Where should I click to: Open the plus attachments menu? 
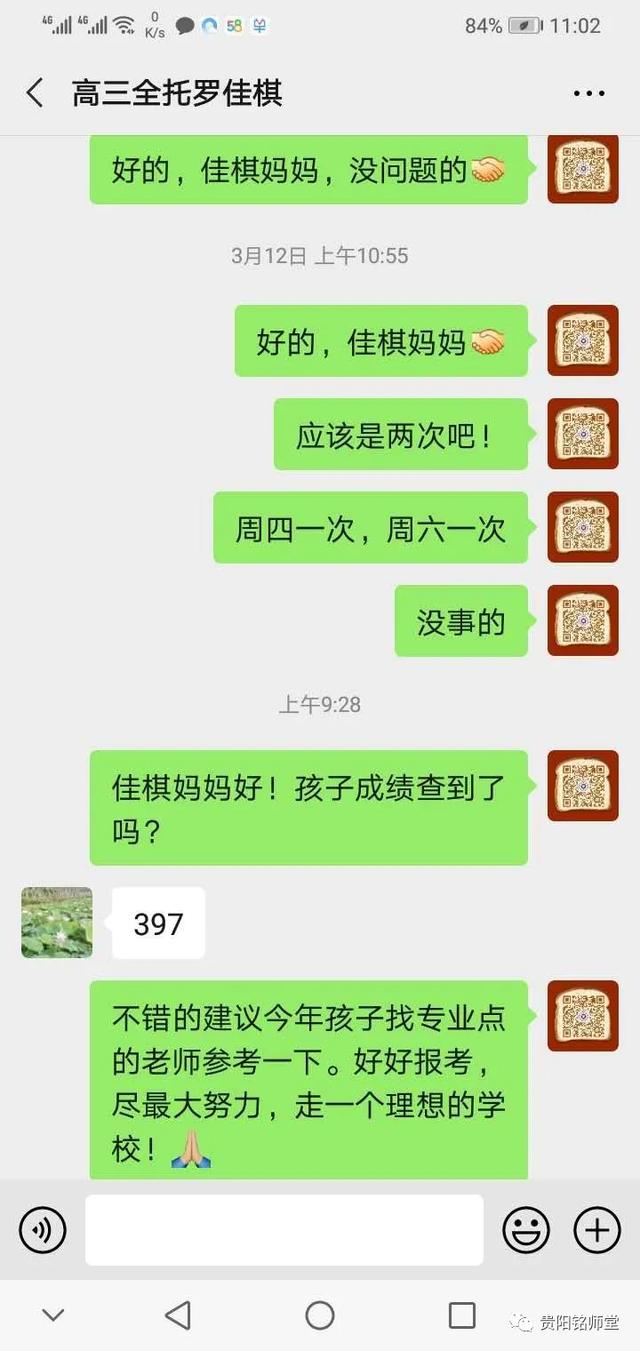coord(597,1229)
